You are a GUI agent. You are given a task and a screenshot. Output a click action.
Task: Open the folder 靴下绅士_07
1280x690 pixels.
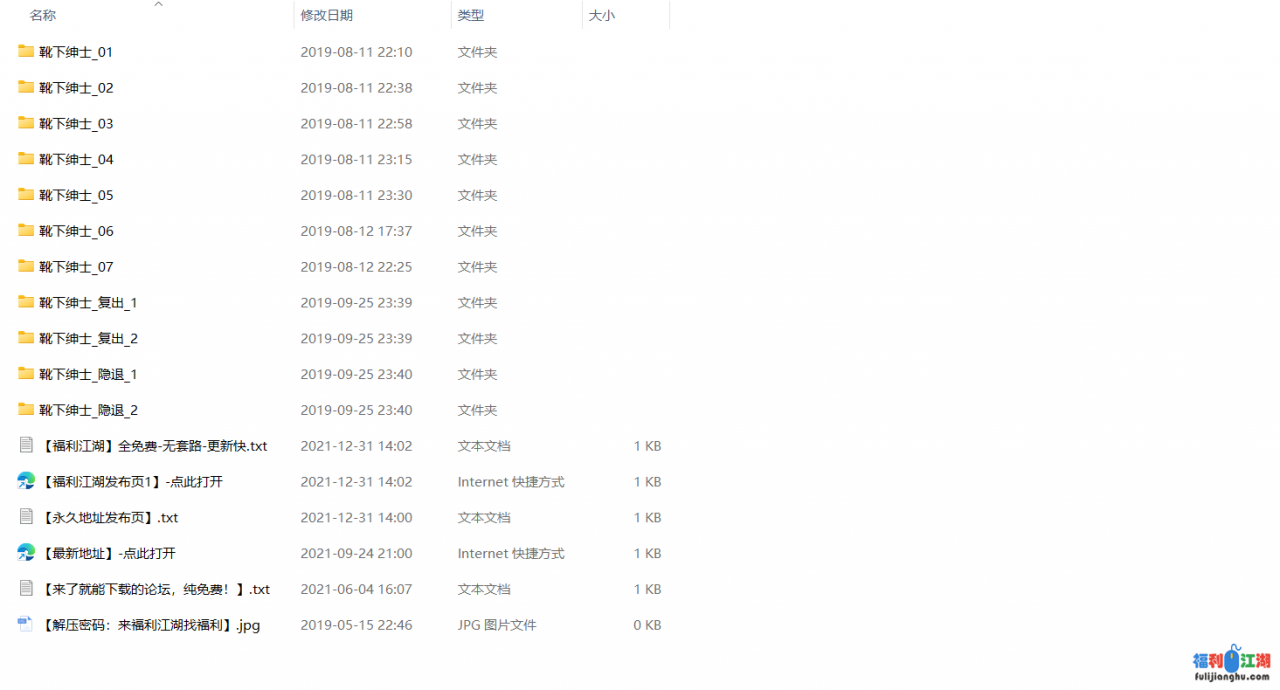pyautogui.click(x=75, y=267)
